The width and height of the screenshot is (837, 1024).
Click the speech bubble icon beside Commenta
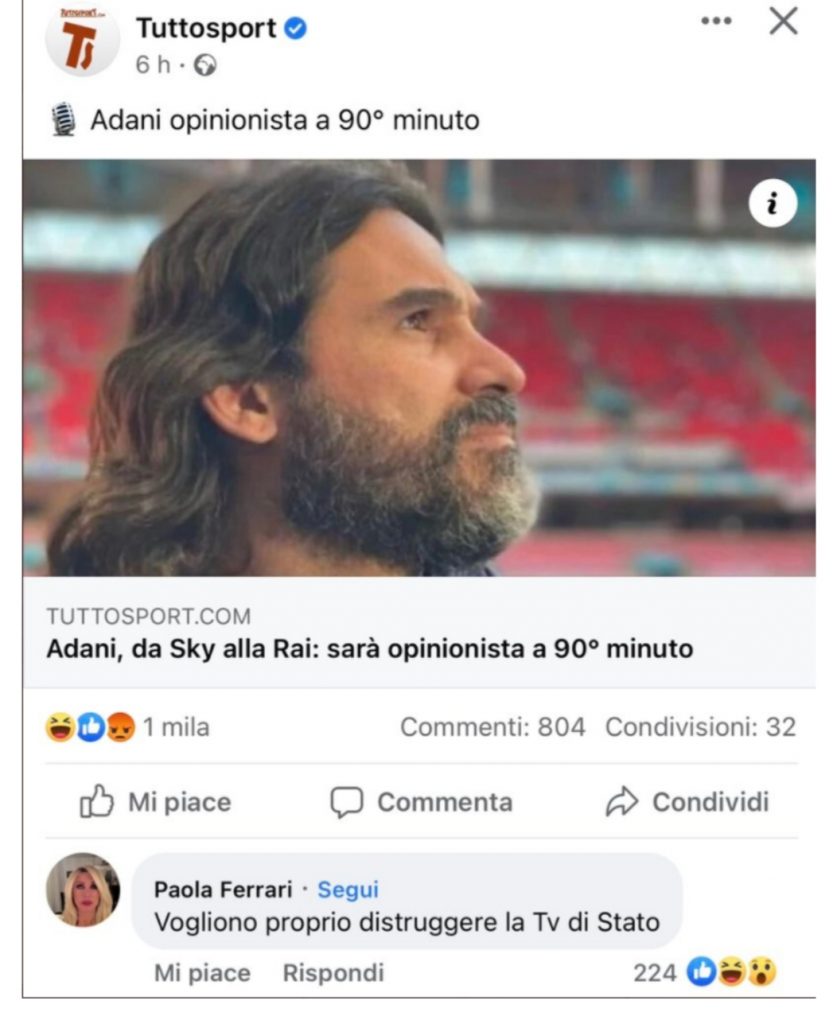click(x=348, y=801)
